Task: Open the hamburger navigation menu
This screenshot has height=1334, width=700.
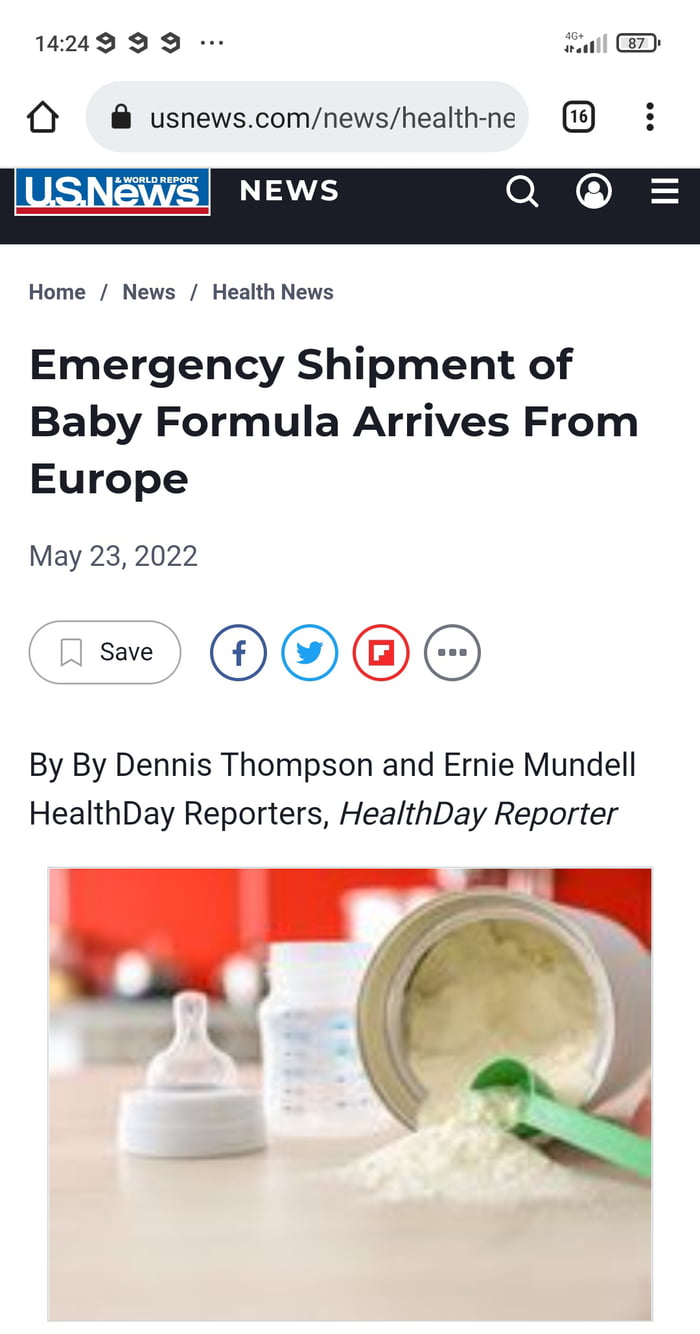Action: (665, 191)
